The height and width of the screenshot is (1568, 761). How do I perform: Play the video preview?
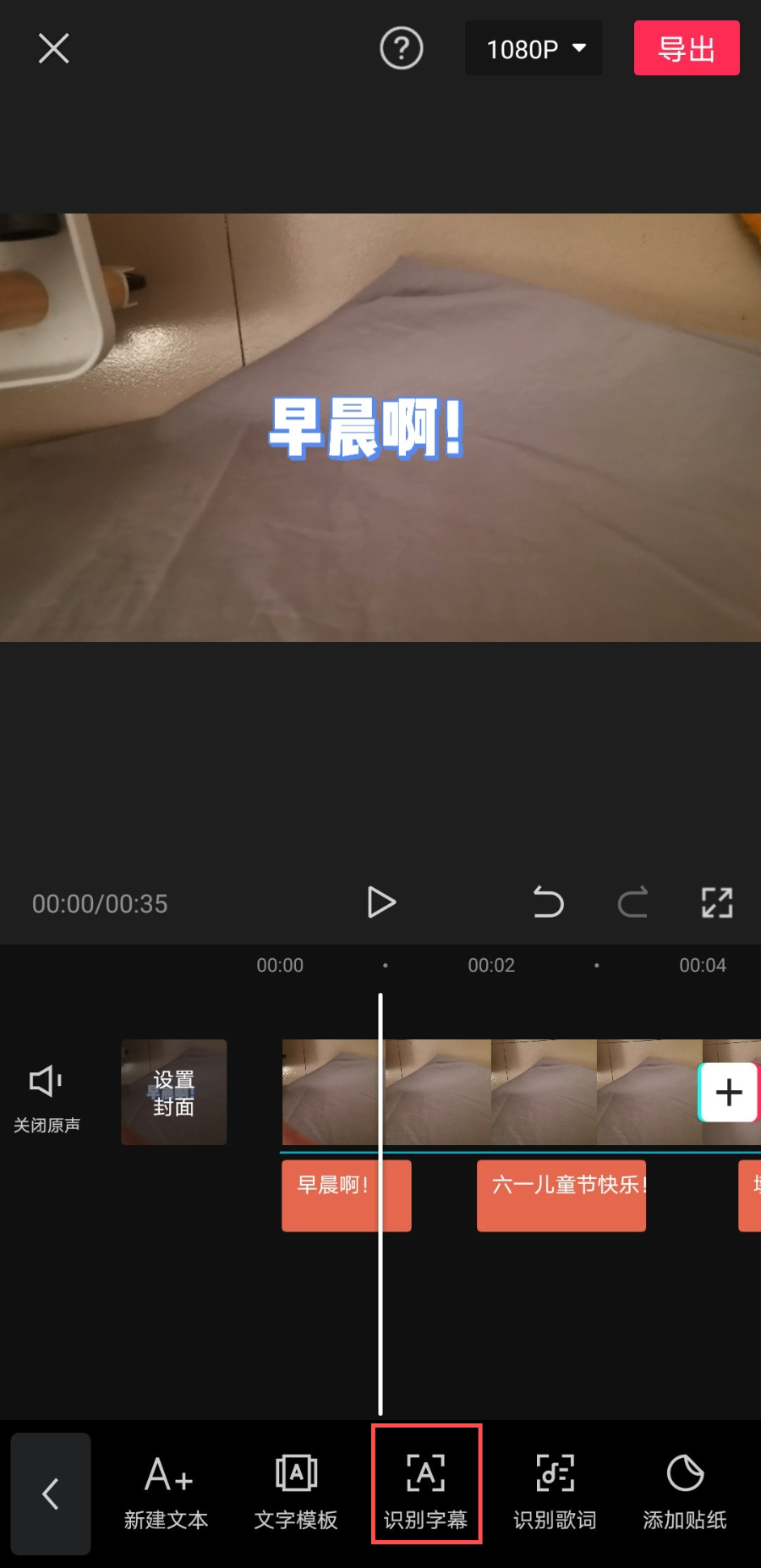point(381,902)
